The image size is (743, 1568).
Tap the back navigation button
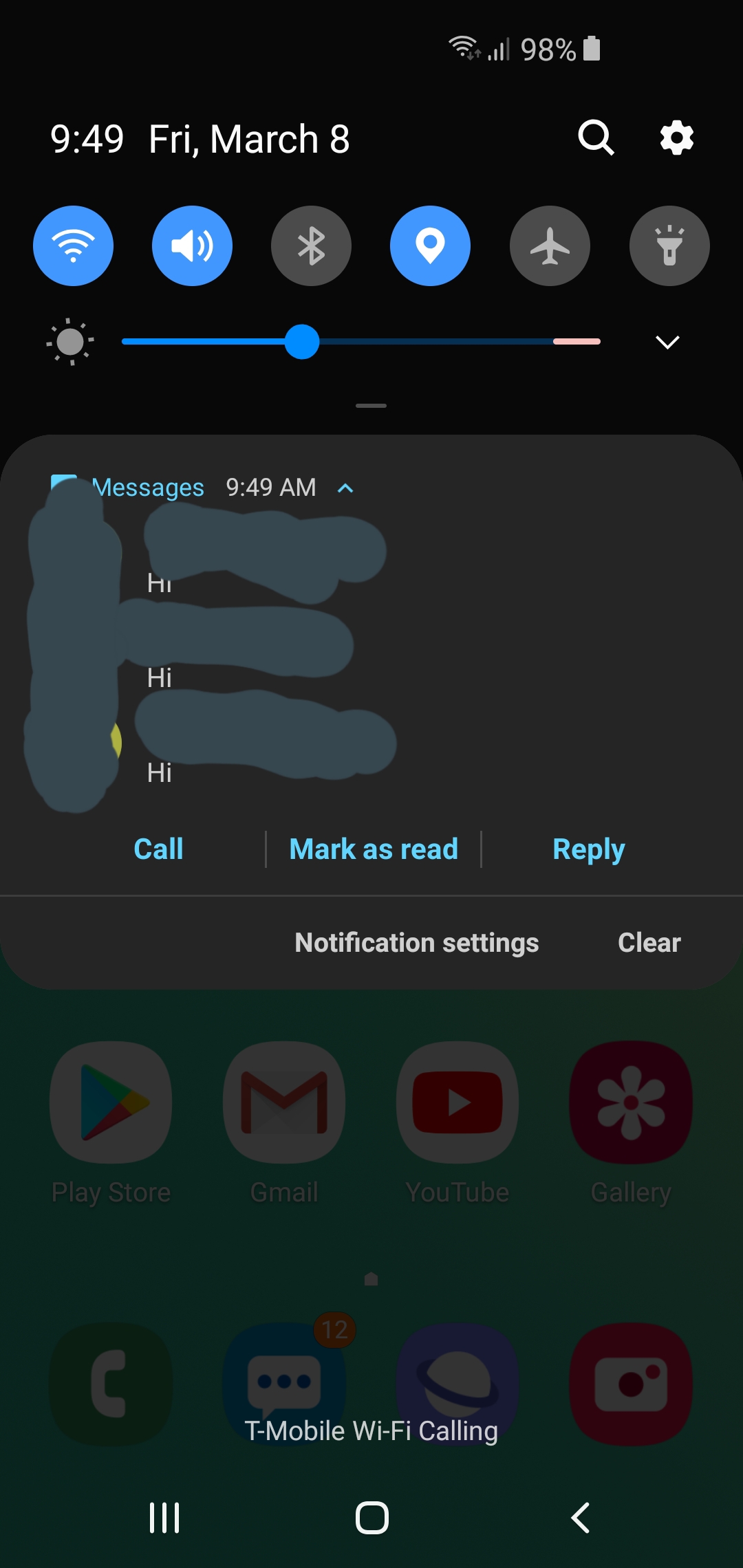(581, 1518)
